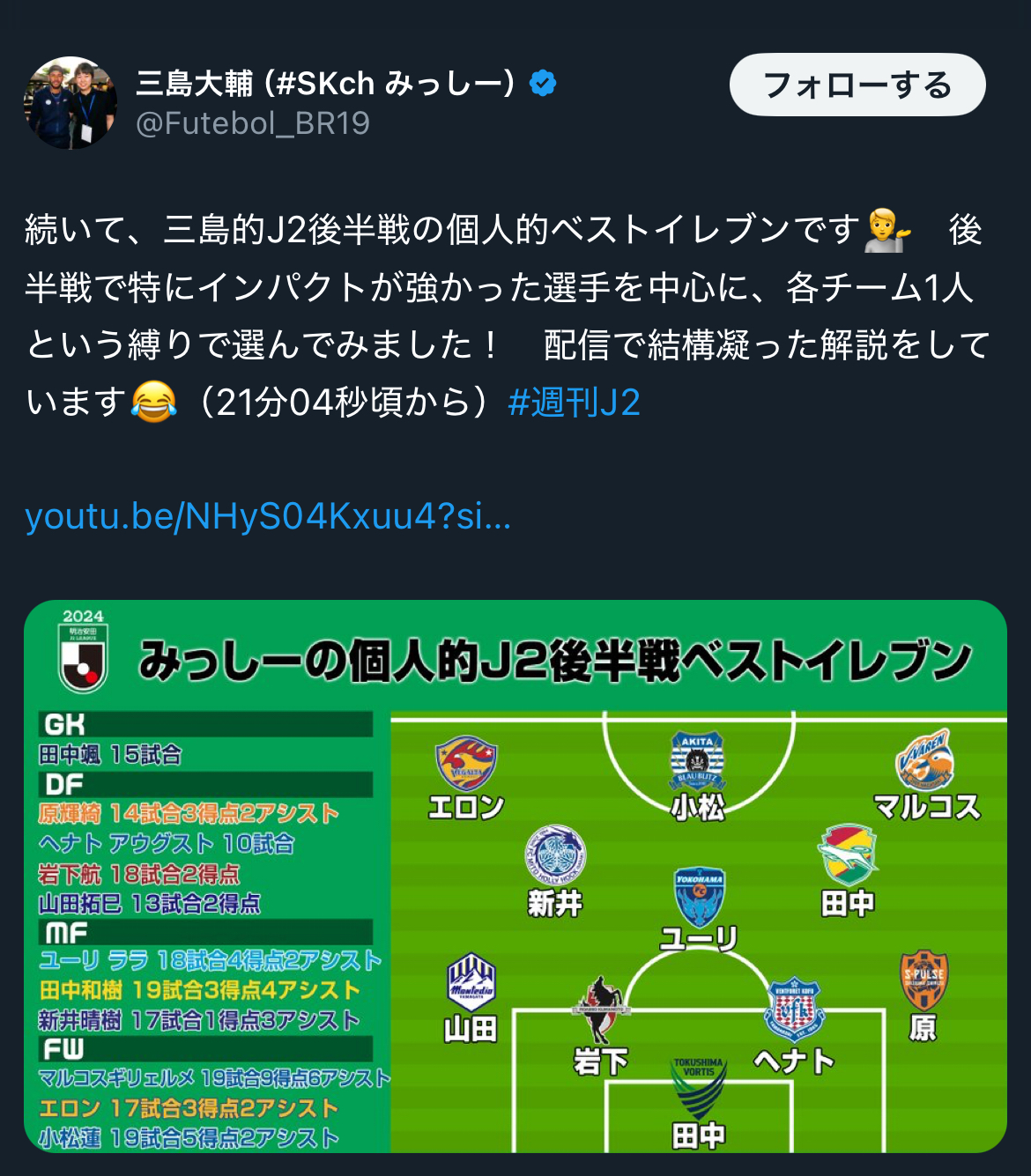Tap the フォローする follow button
The height and width of the screenshot is (1176, 1031).
click(x=857, y=85)
